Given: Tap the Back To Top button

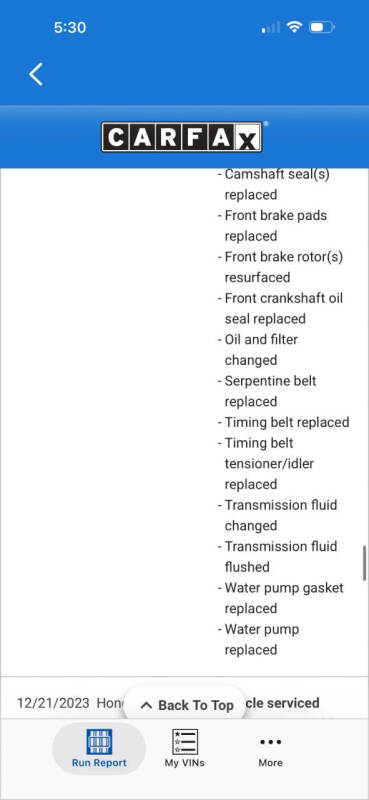Looking at the screenshot, I should (185, 705).
